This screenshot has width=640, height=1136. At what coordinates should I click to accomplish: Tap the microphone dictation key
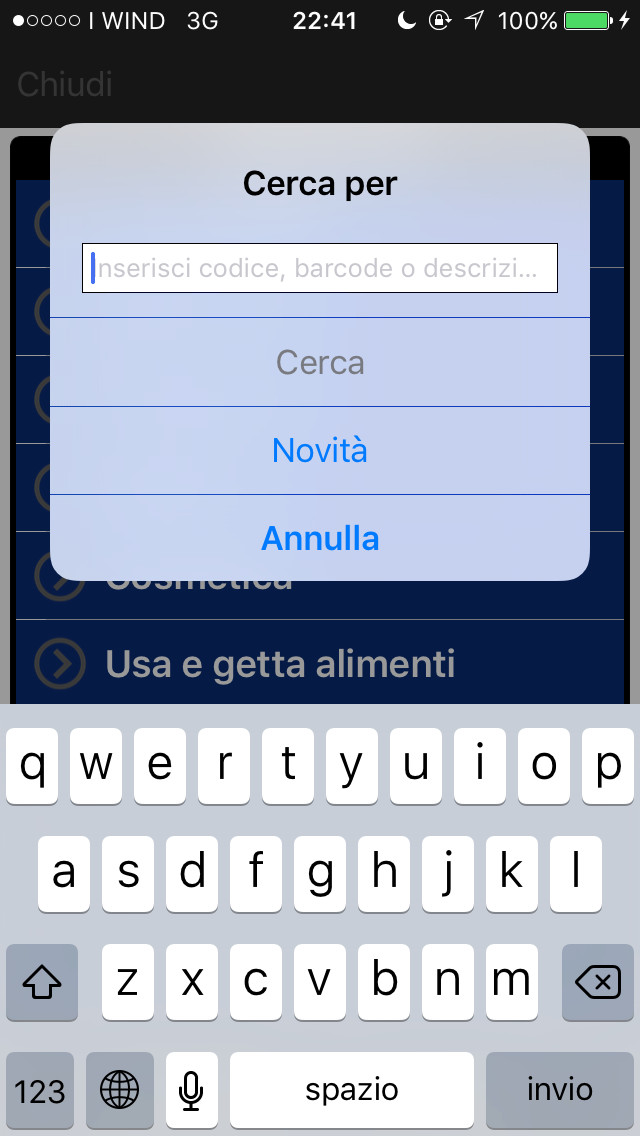(191, 1089)
